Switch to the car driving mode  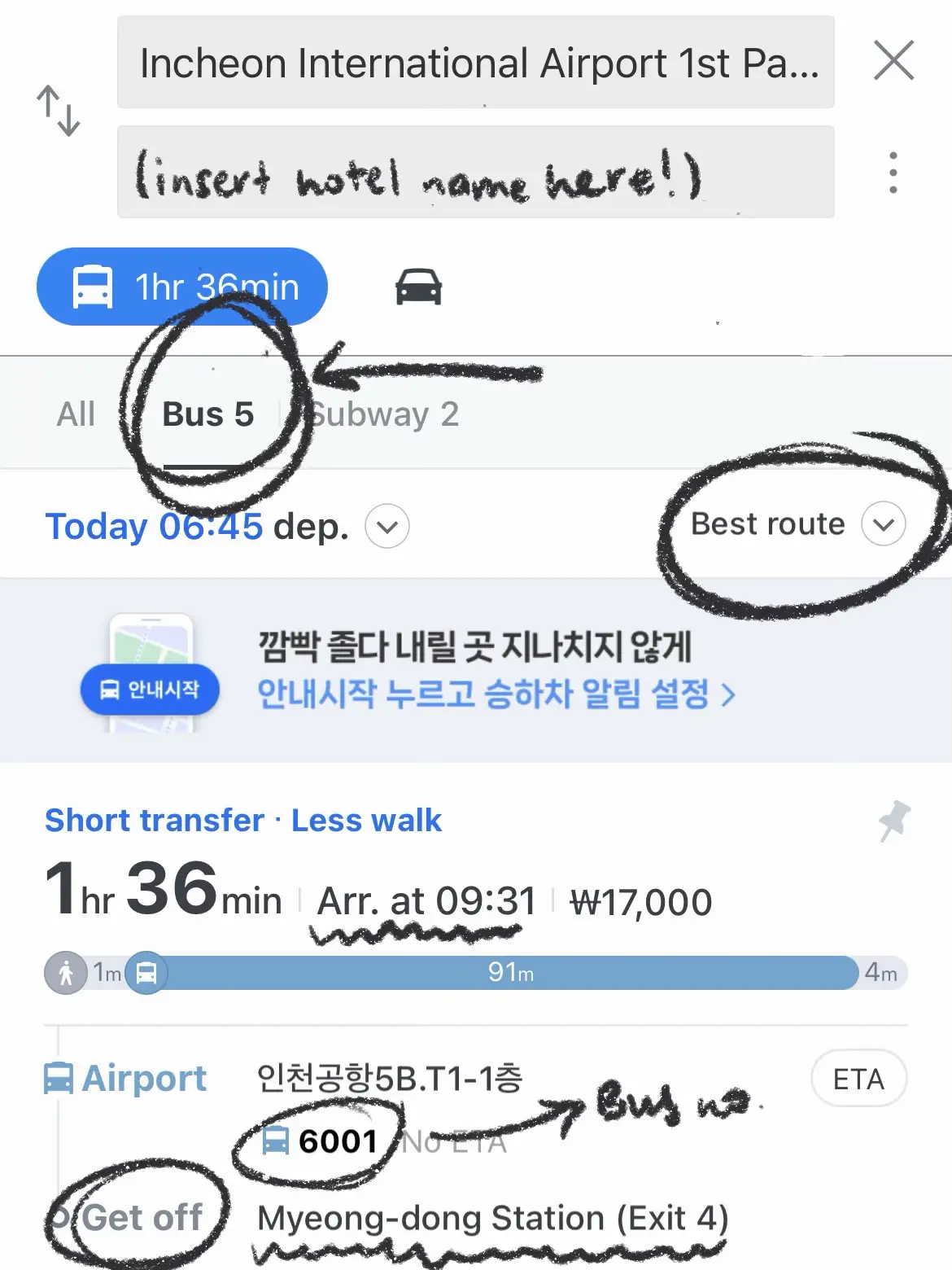pos(418,287)
